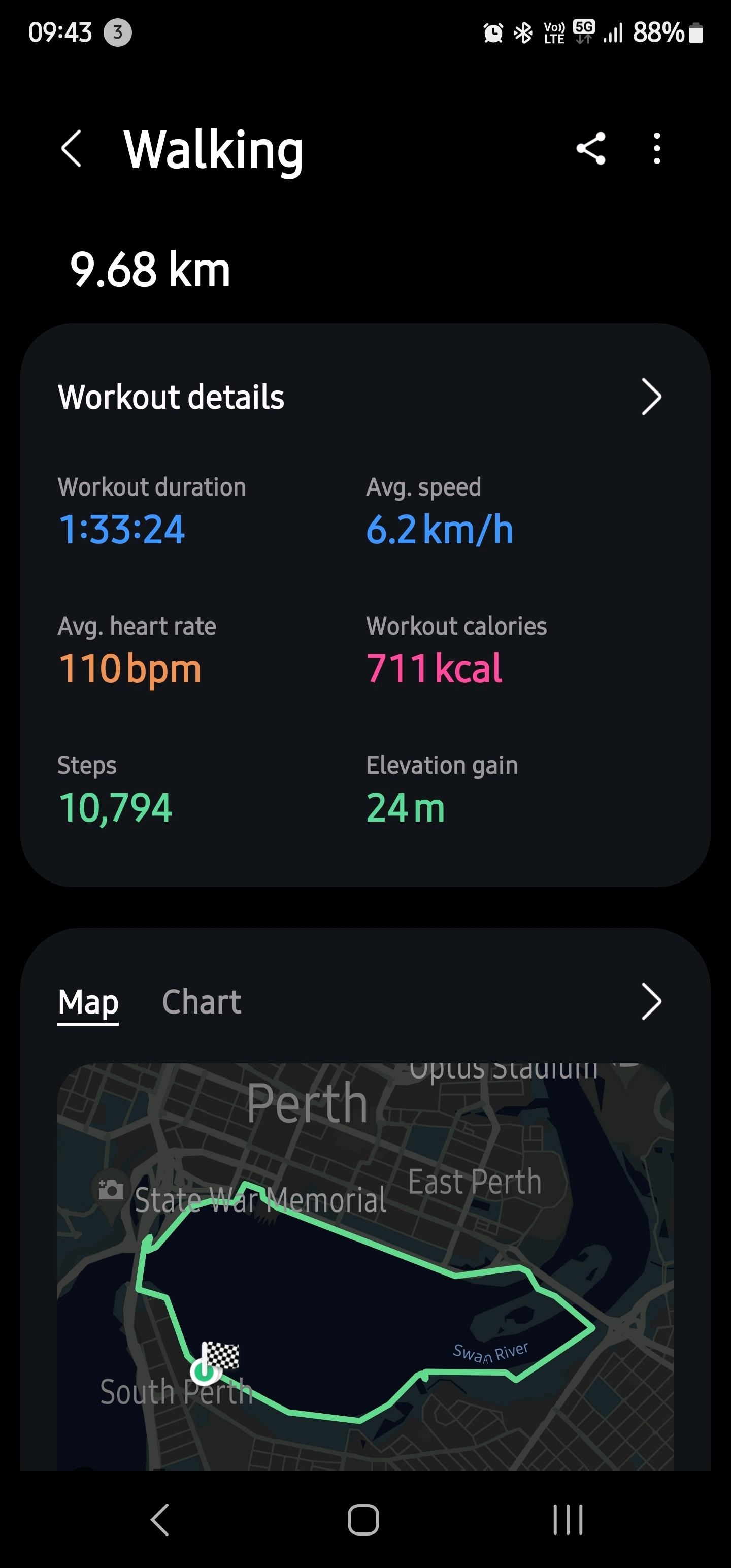The height and width of the screenshot is (1568, 731).
Task: Show recent apps
Action: [567, 1520]
